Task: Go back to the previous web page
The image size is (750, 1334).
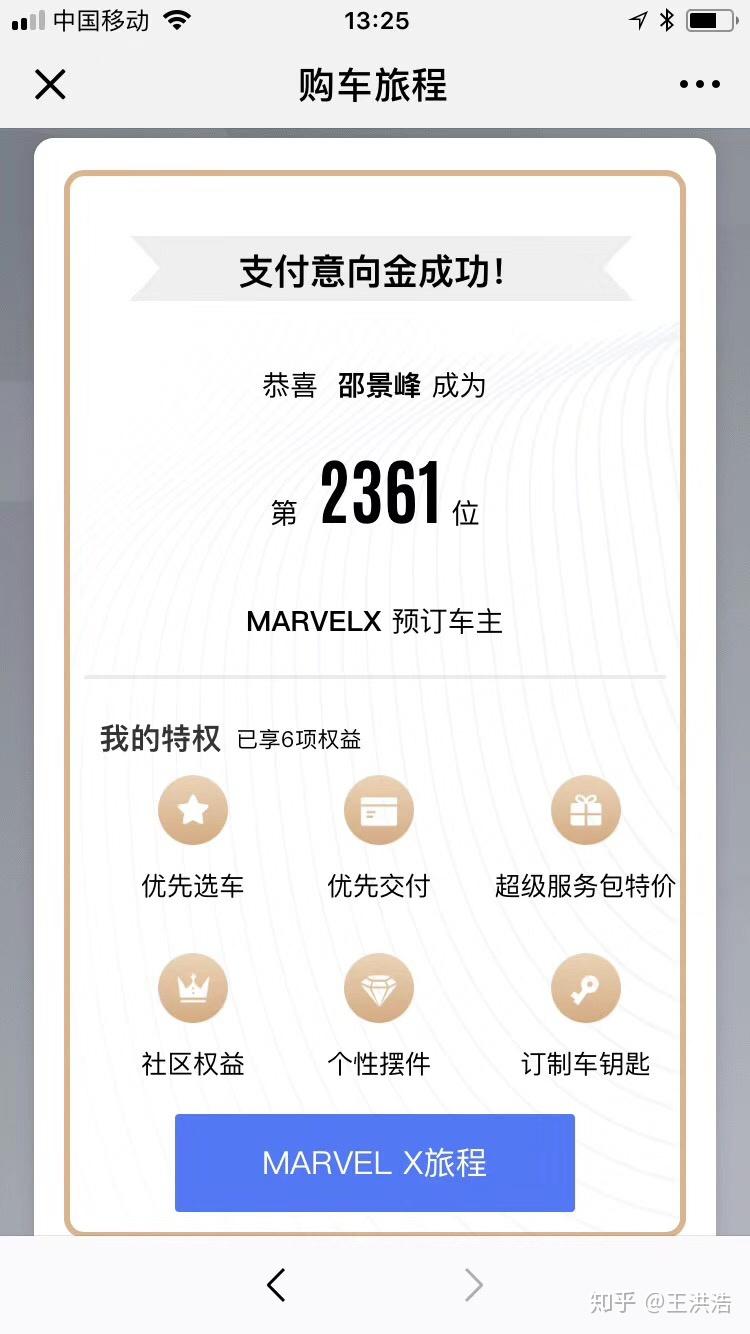Action: point(276,1285)
